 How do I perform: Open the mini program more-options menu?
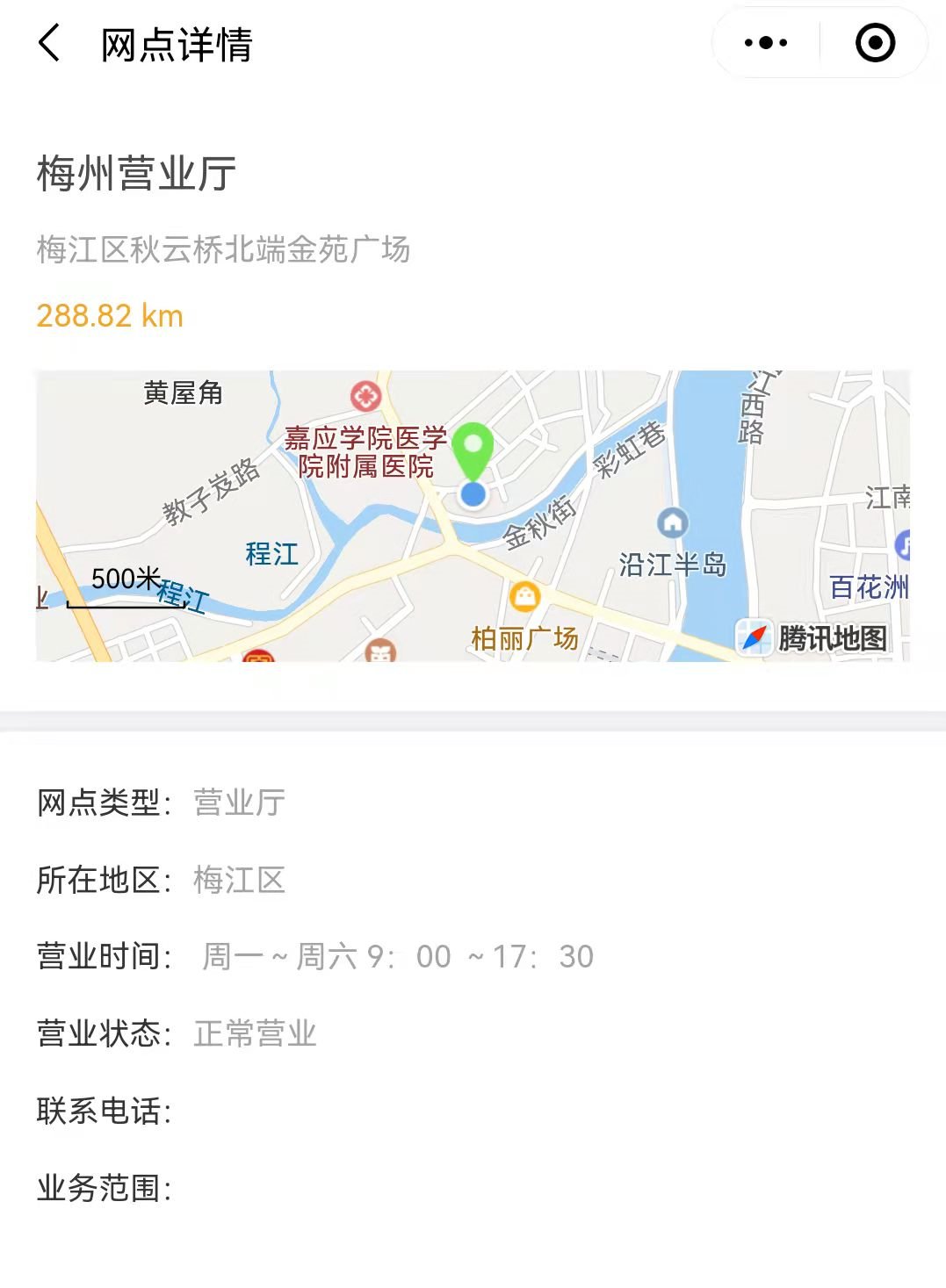766,43
